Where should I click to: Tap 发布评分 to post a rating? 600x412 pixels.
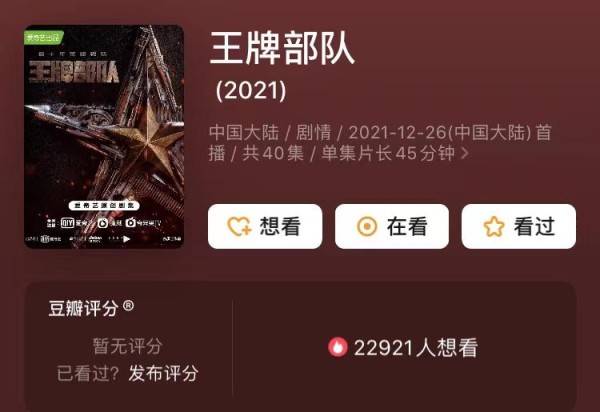click(x=164, y=374)
